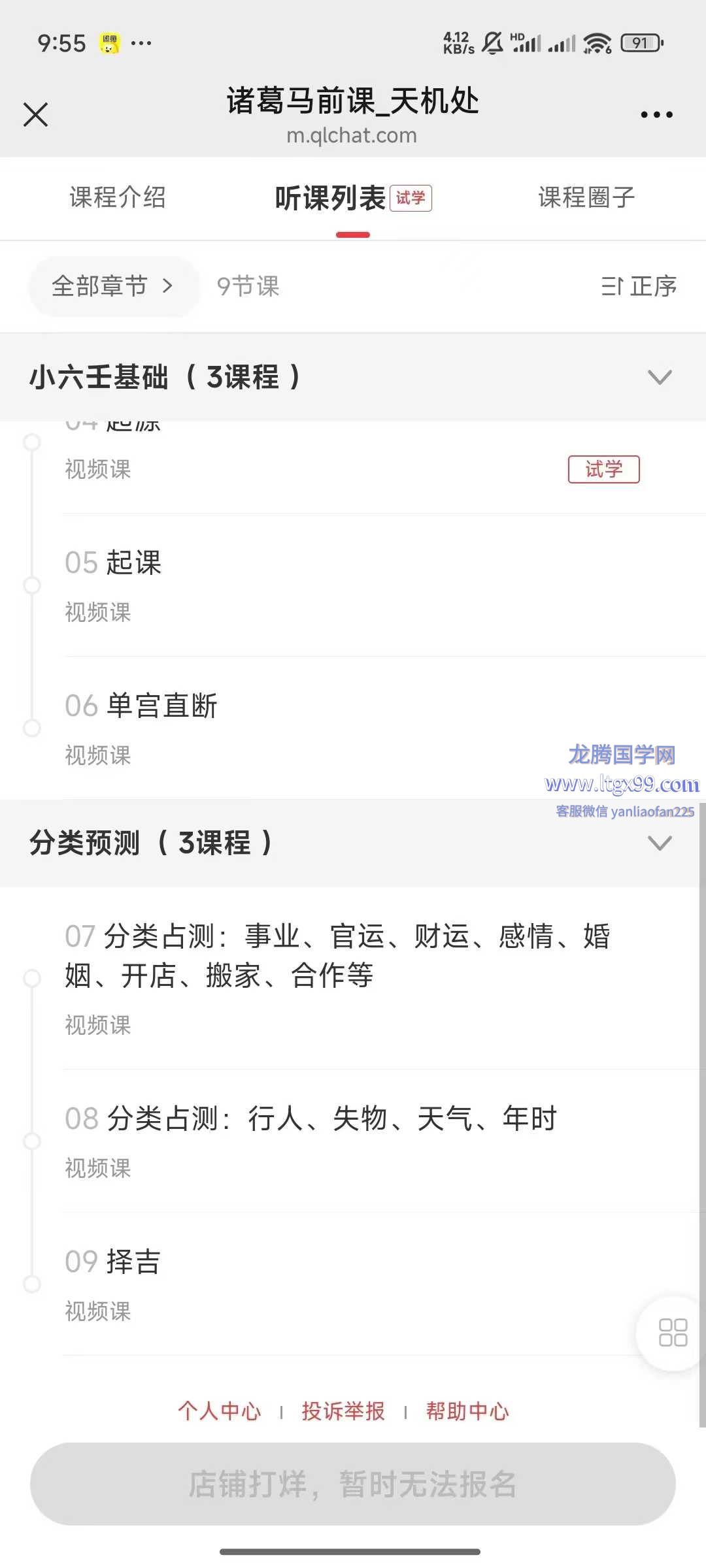Collapse the 小六壬基础 section
The width and height of the screenshot is (706, 1568).
pos(659,378)
